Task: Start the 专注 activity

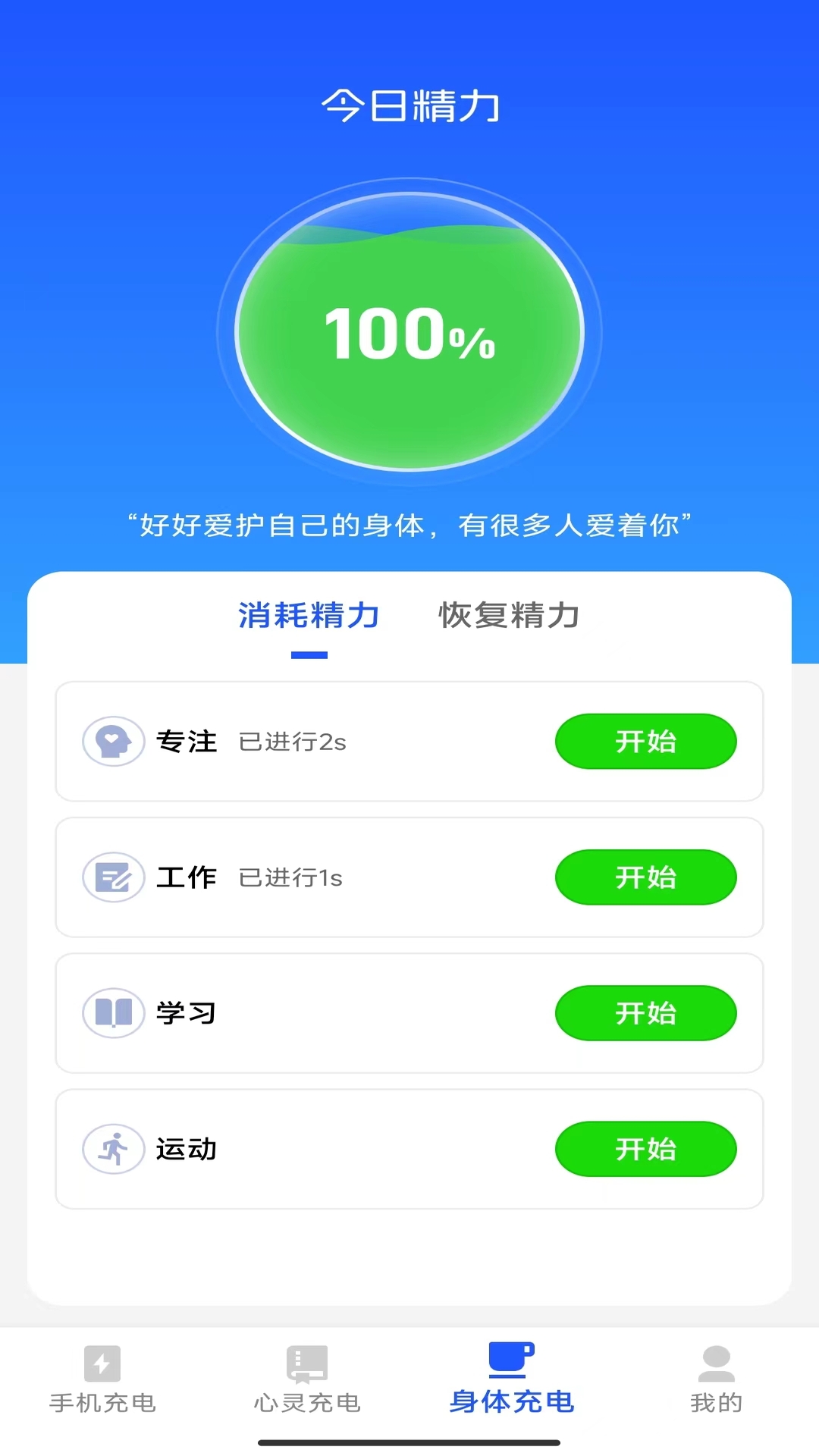Action: [x=645, y=741]
